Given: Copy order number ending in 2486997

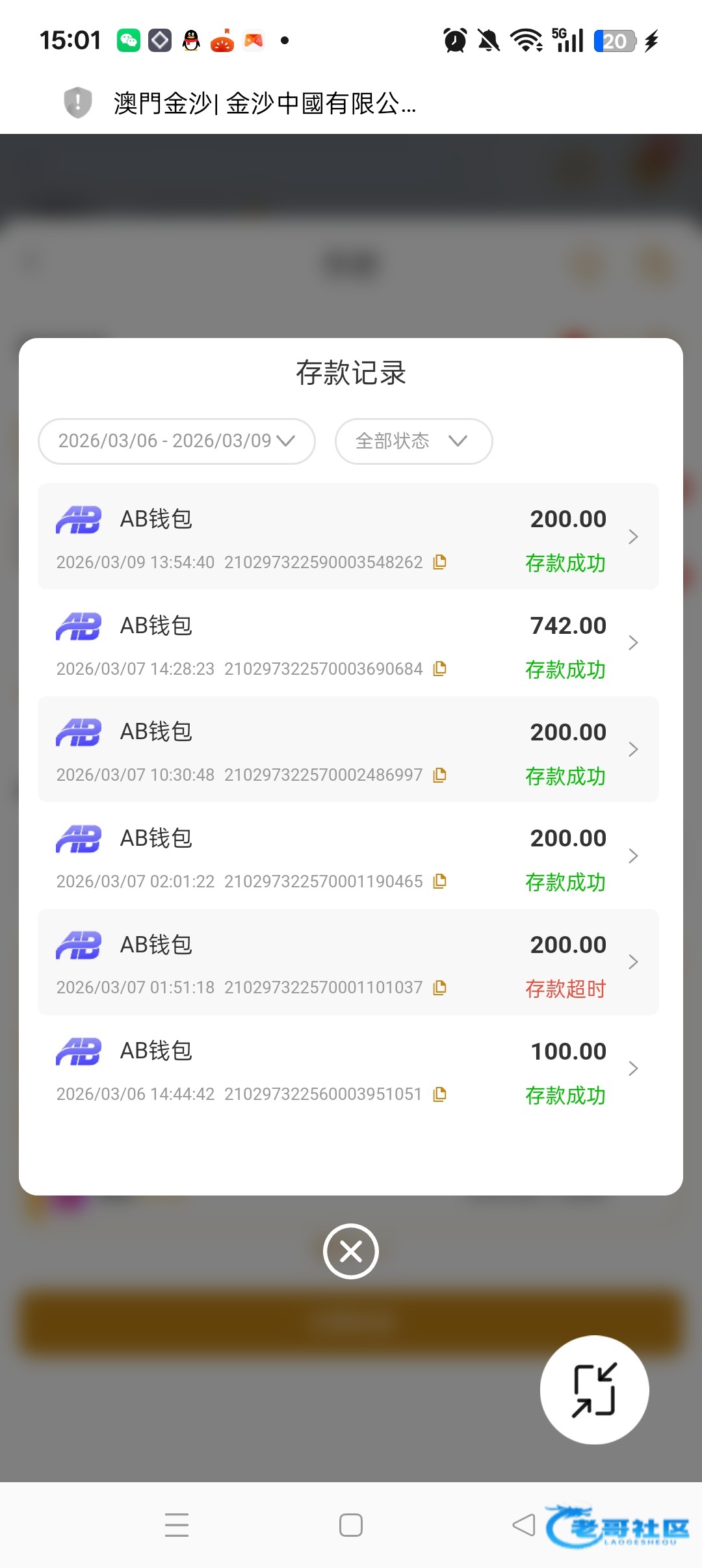Looking at the screenshot, I should [x=440, y=776].
